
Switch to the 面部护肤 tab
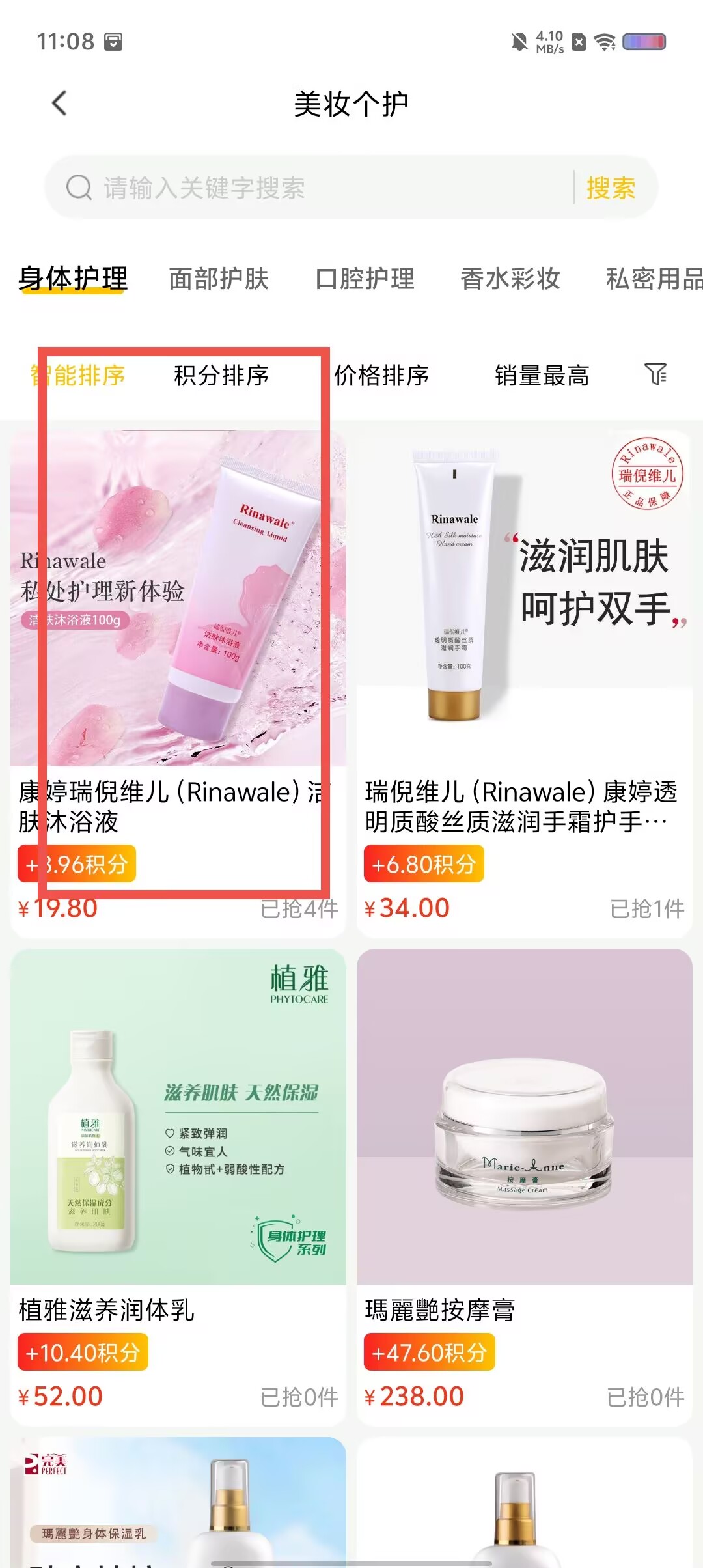click(x=219, y=279)
